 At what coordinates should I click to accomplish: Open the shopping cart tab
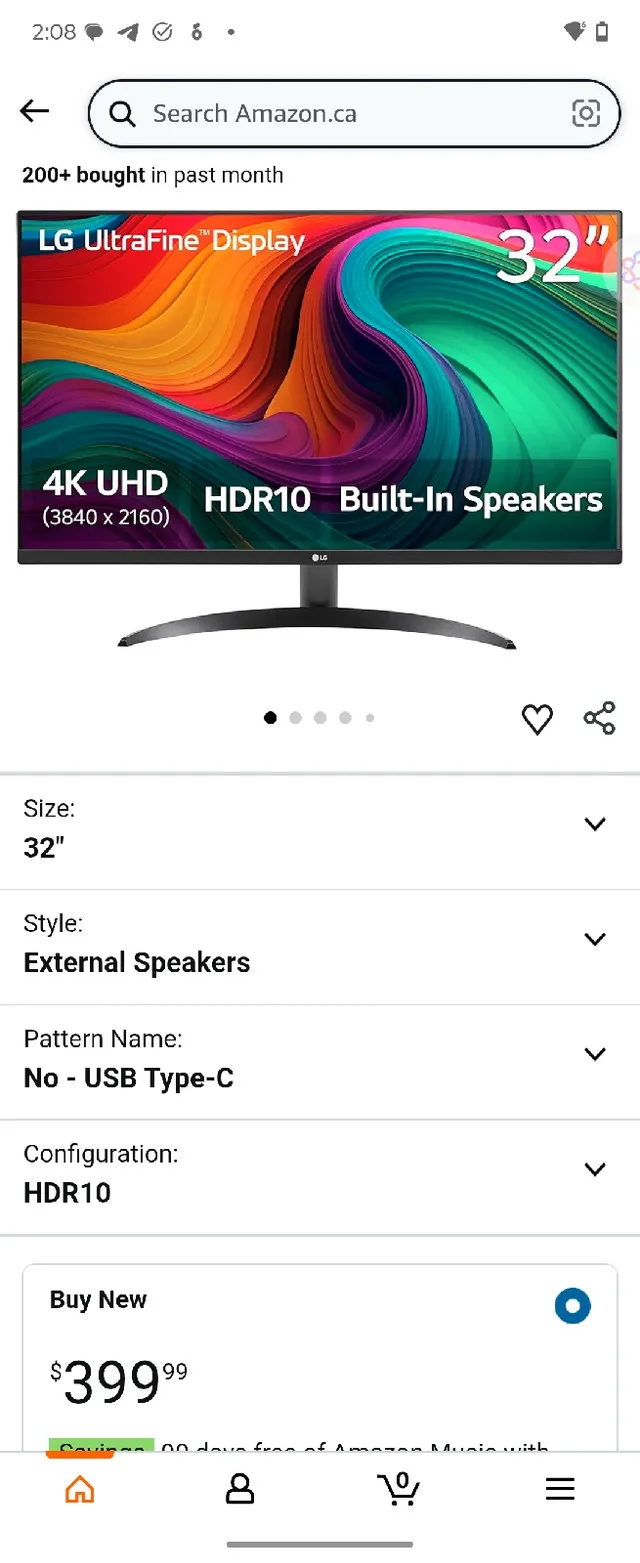399,1489
